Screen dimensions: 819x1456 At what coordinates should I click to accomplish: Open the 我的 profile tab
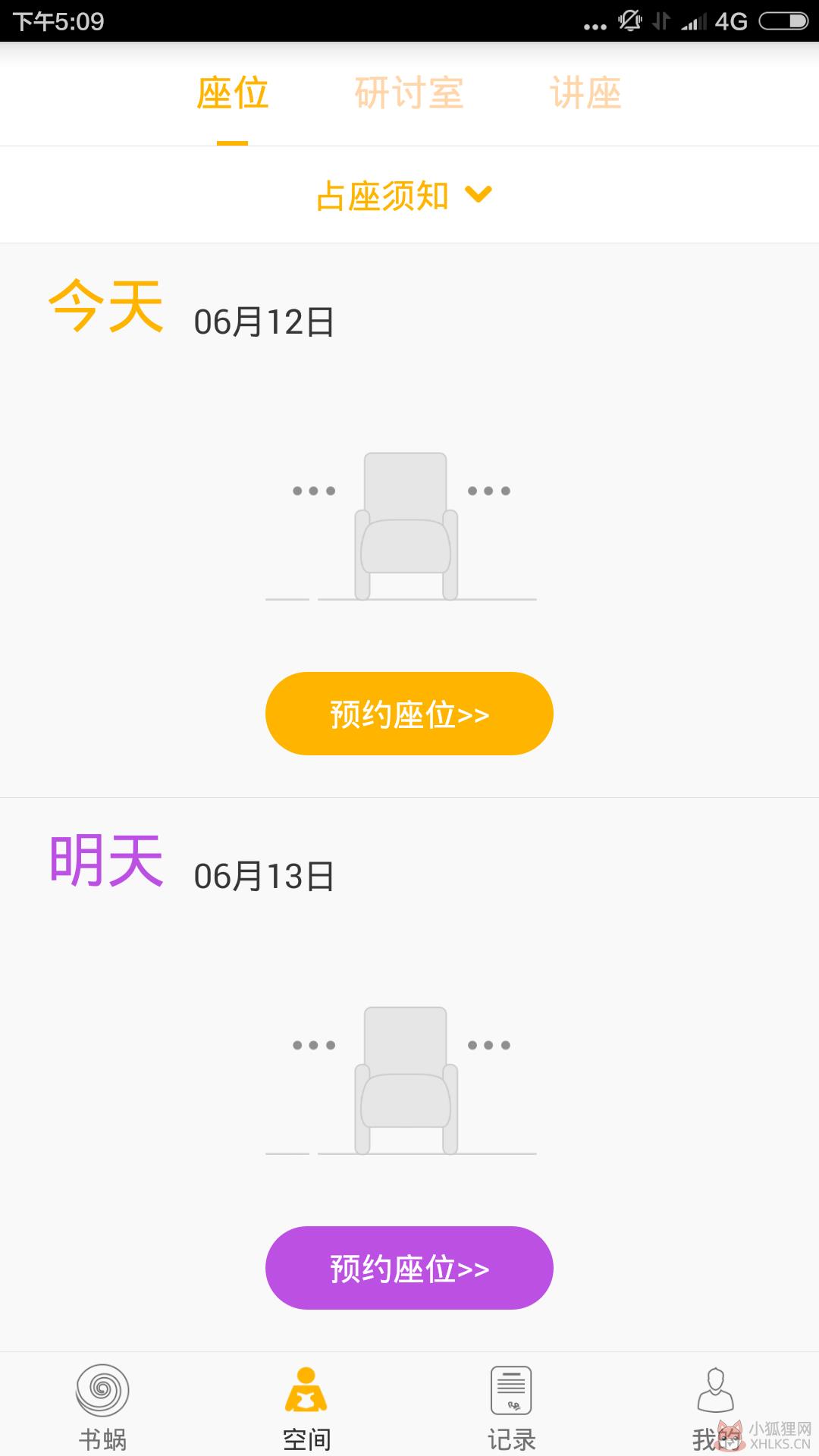point(716,1407)
